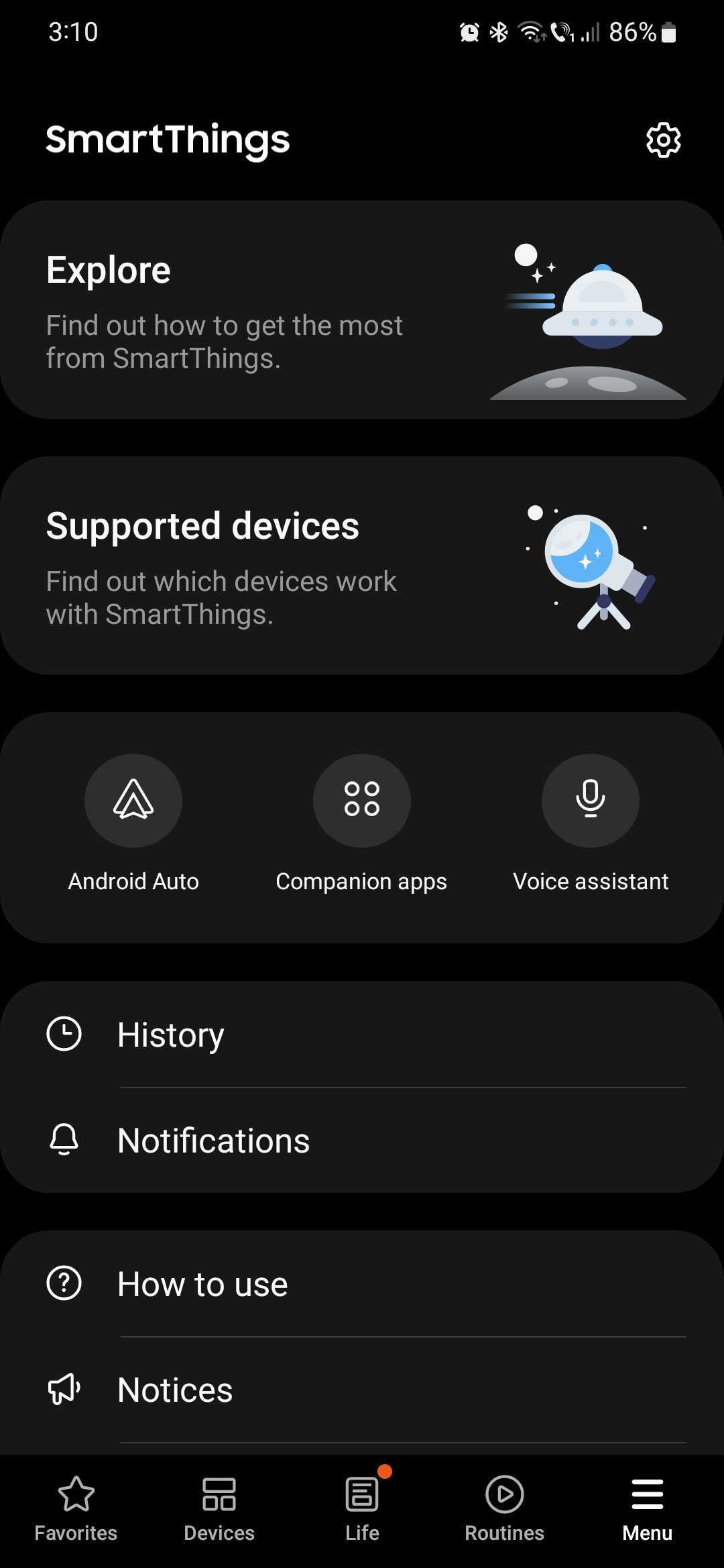View History
This screenshot has height=1568, width=724.
tap(362, 1035)
